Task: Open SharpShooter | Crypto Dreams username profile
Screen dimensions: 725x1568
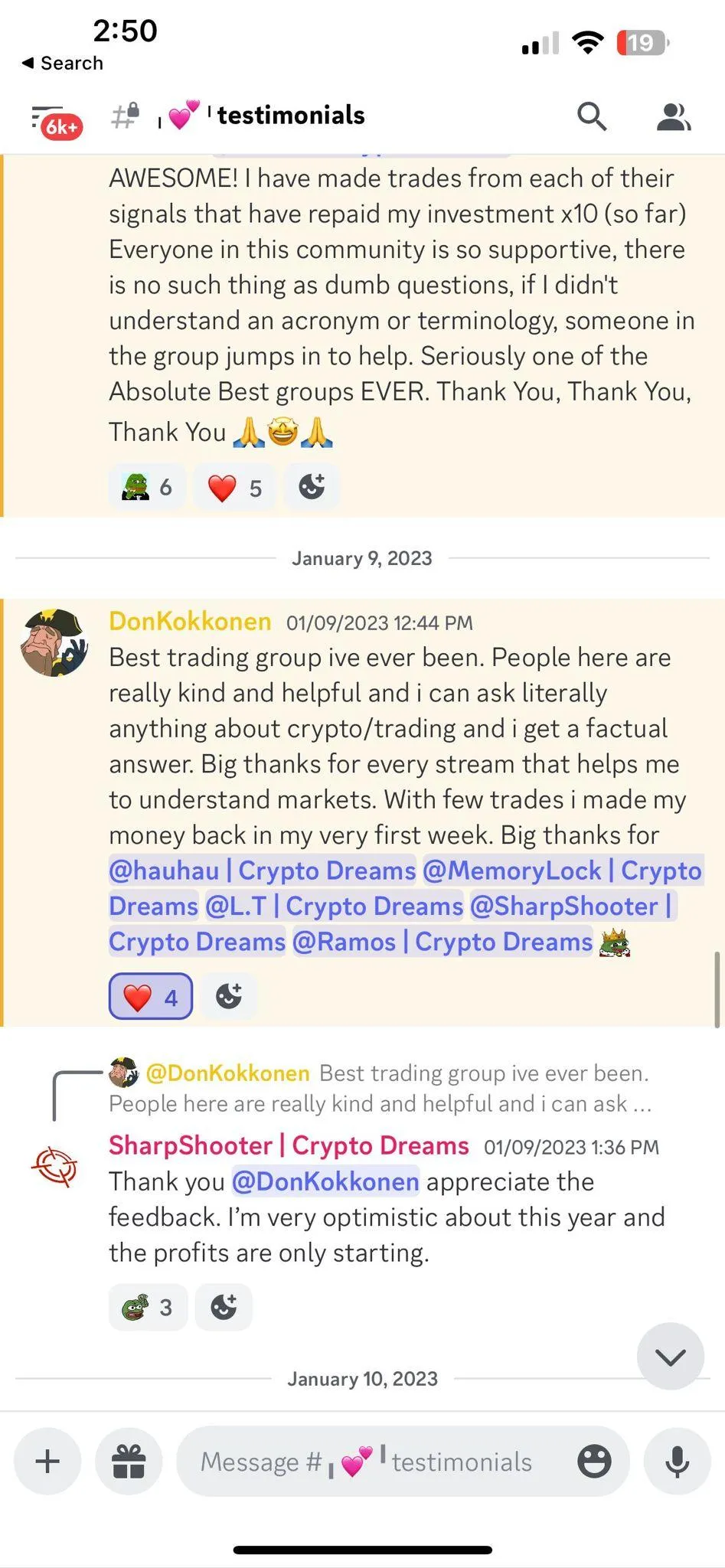Action: click(289, 1145)
